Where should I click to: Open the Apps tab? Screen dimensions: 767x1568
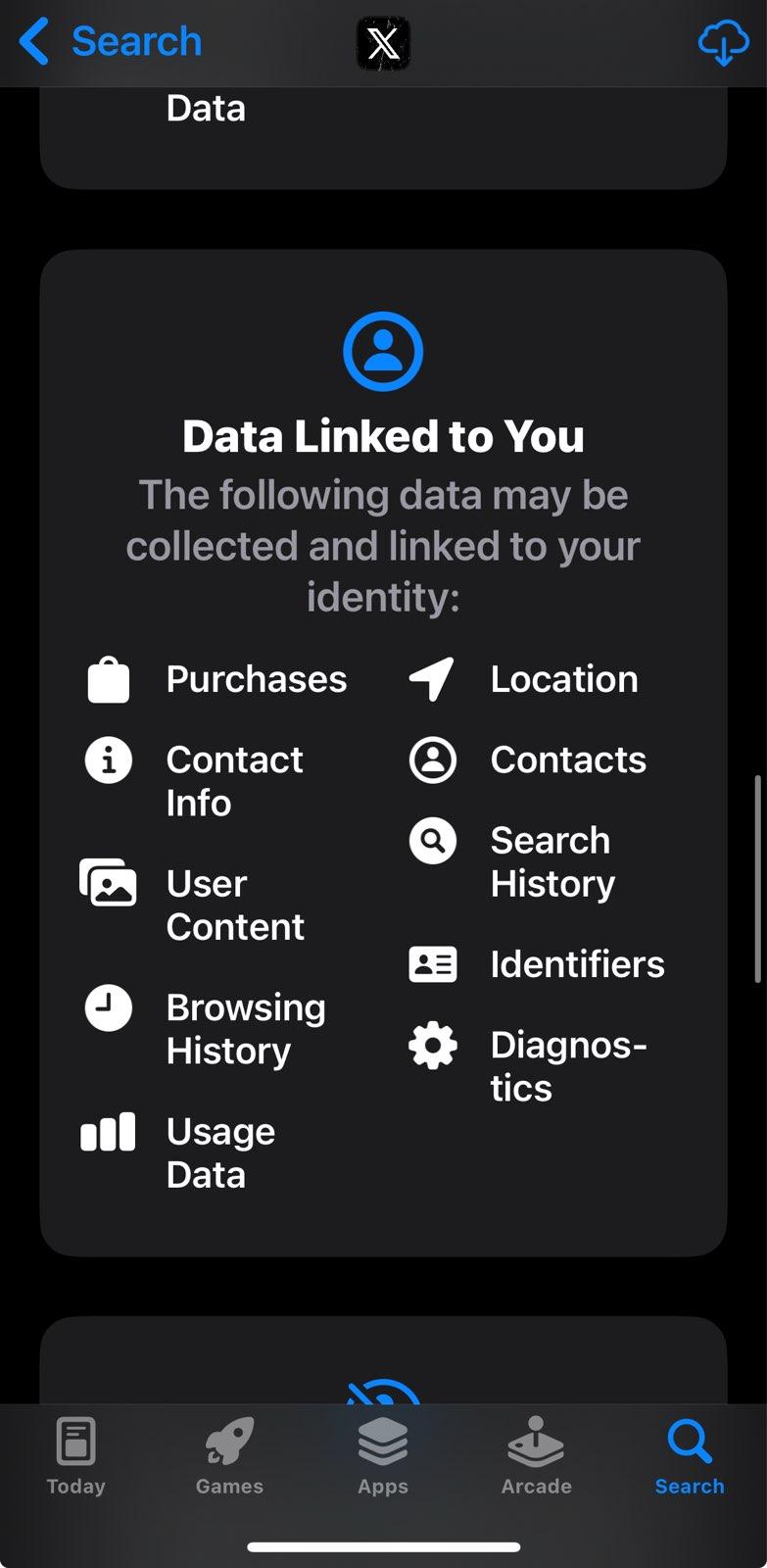[x=383, y=1456]
